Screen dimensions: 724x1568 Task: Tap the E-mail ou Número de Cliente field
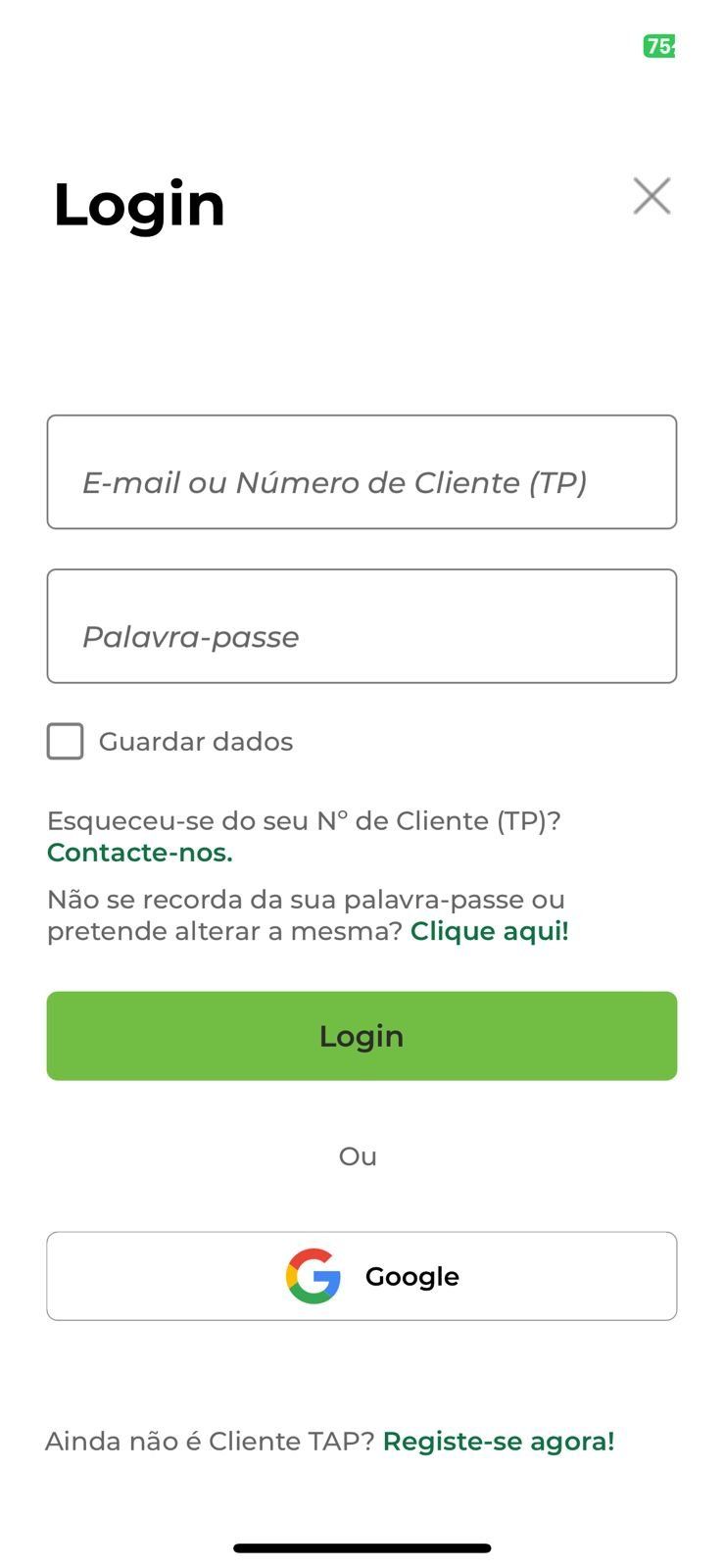tap(362, 472)
